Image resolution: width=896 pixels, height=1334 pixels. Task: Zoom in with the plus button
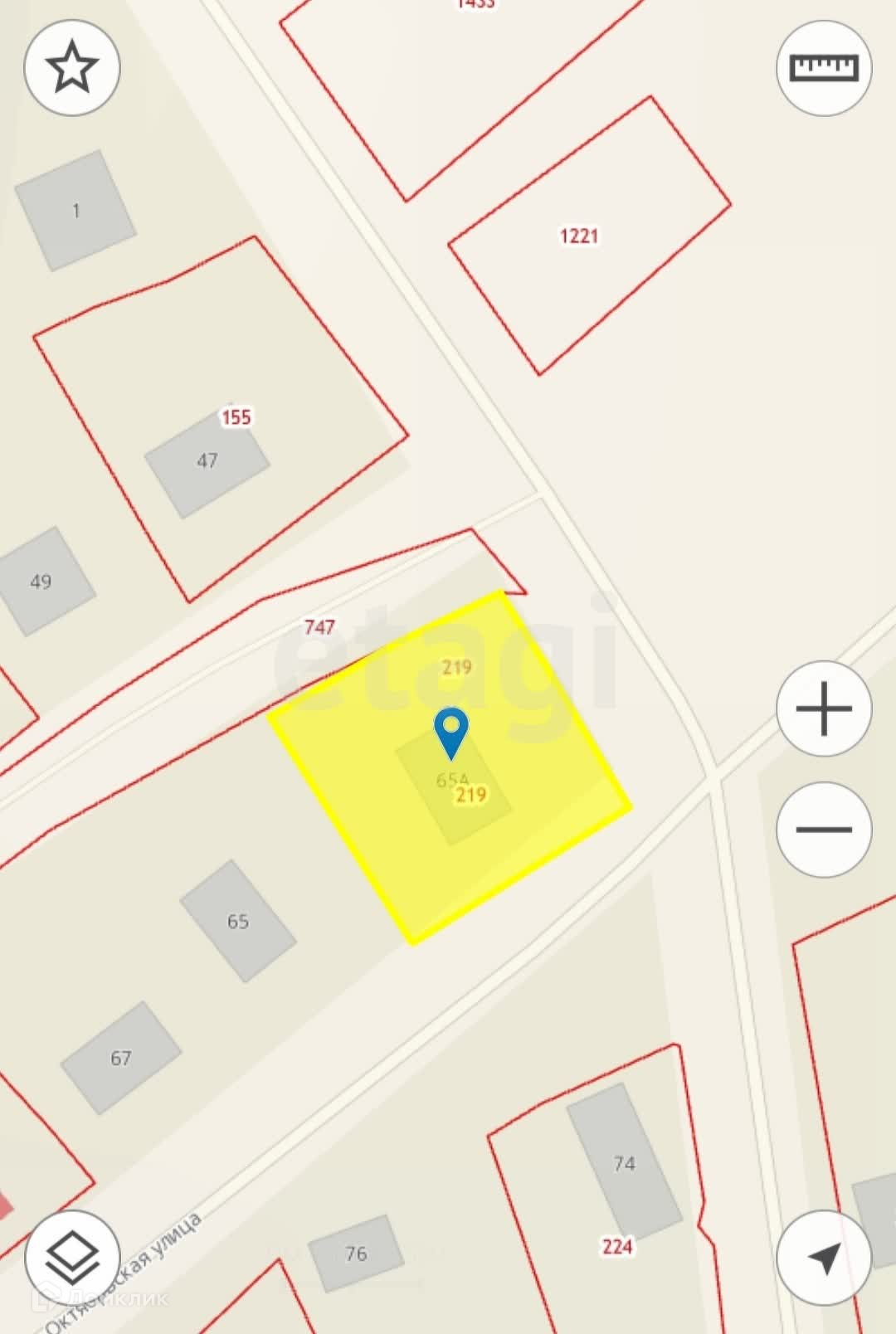tap(823, 709)
